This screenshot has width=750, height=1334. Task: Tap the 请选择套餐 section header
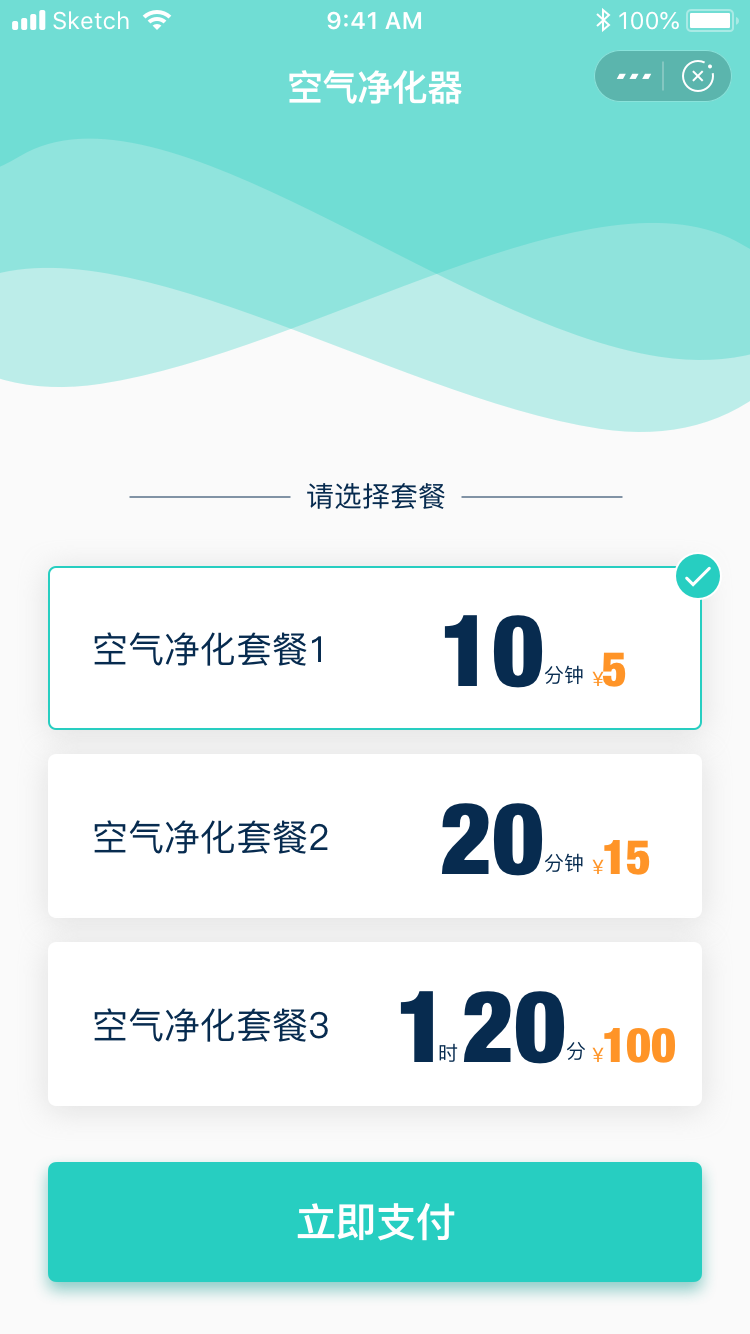click(x=375, y=495)
